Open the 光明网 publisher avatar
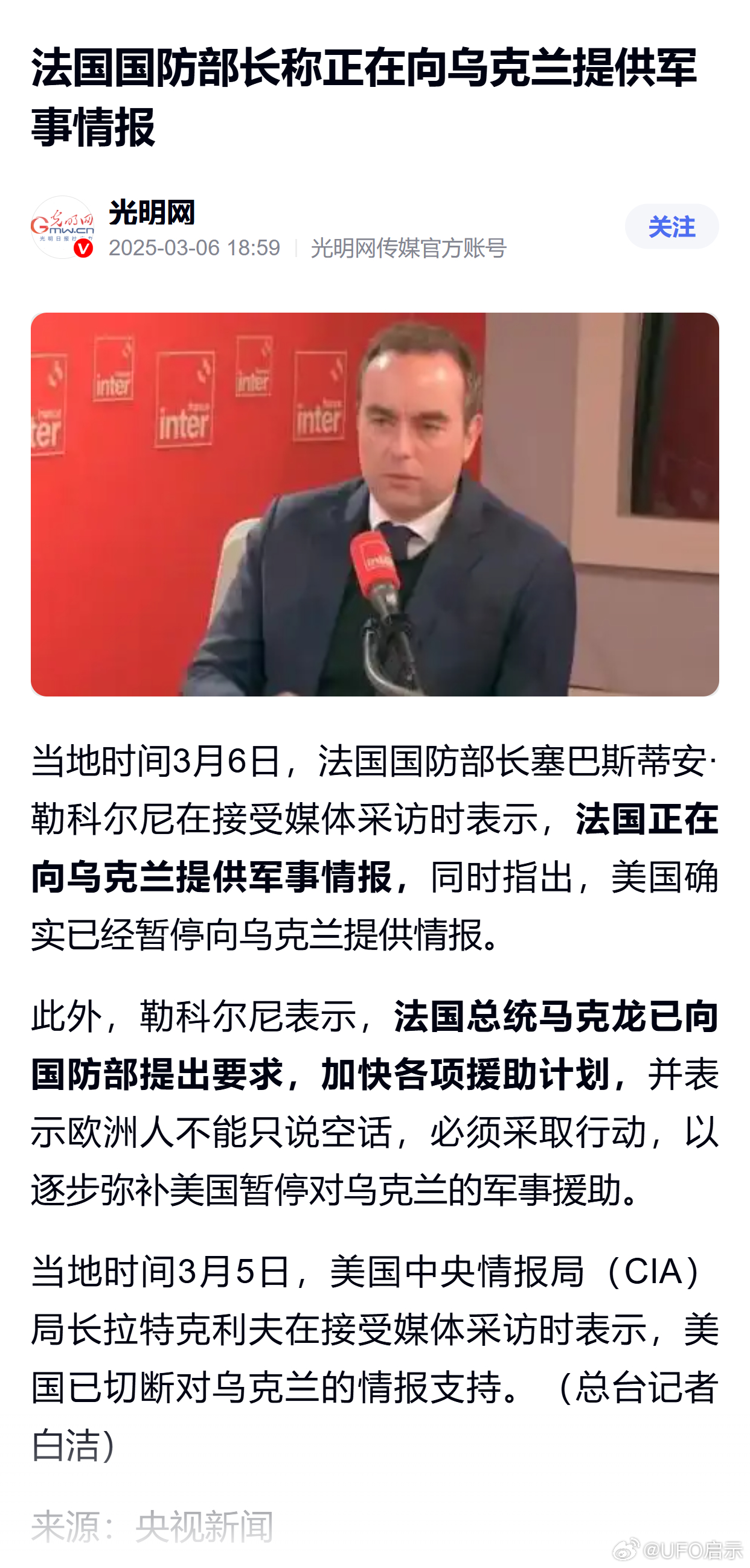This screenshot has height=1568, width=750. (62, 226)
